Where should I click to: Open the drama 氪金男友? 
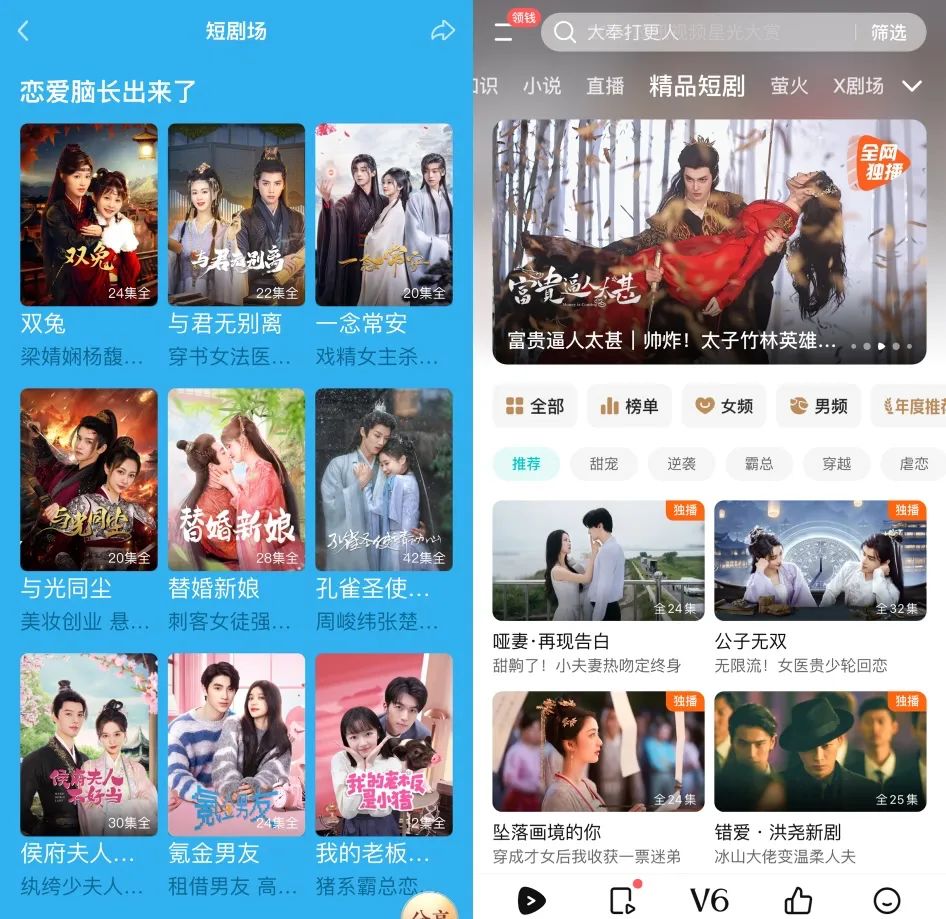click(236, 744)
